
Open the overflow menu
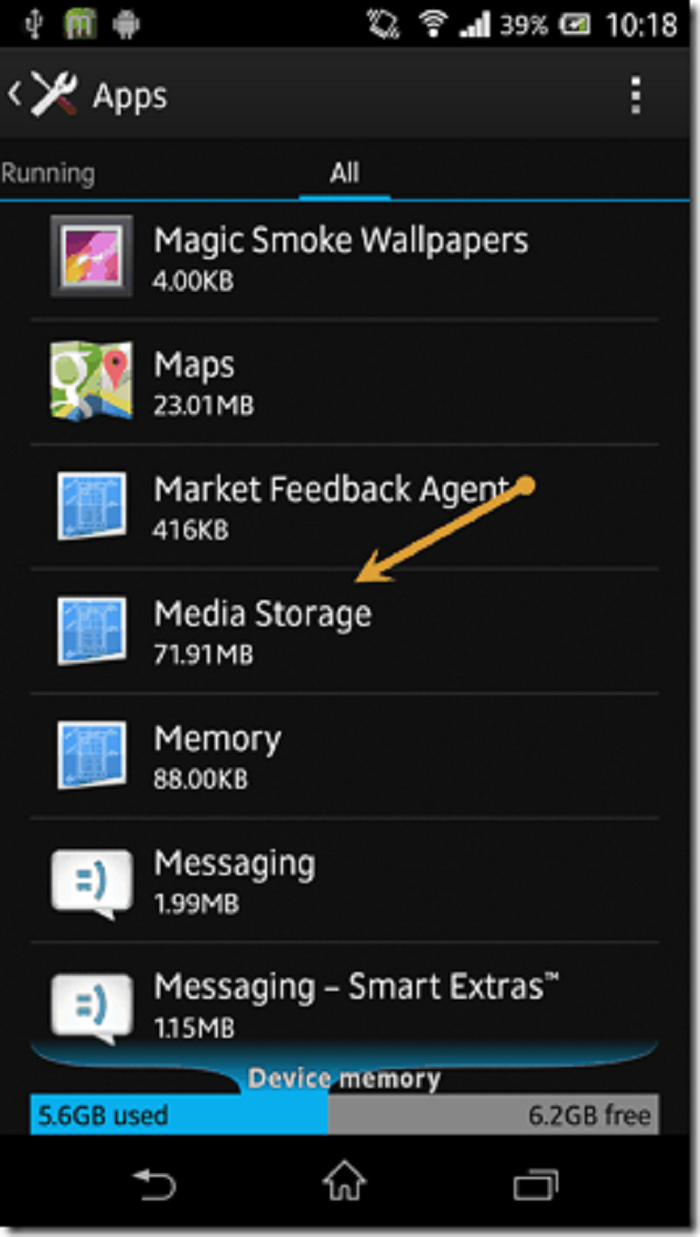(x=636, y=96)
